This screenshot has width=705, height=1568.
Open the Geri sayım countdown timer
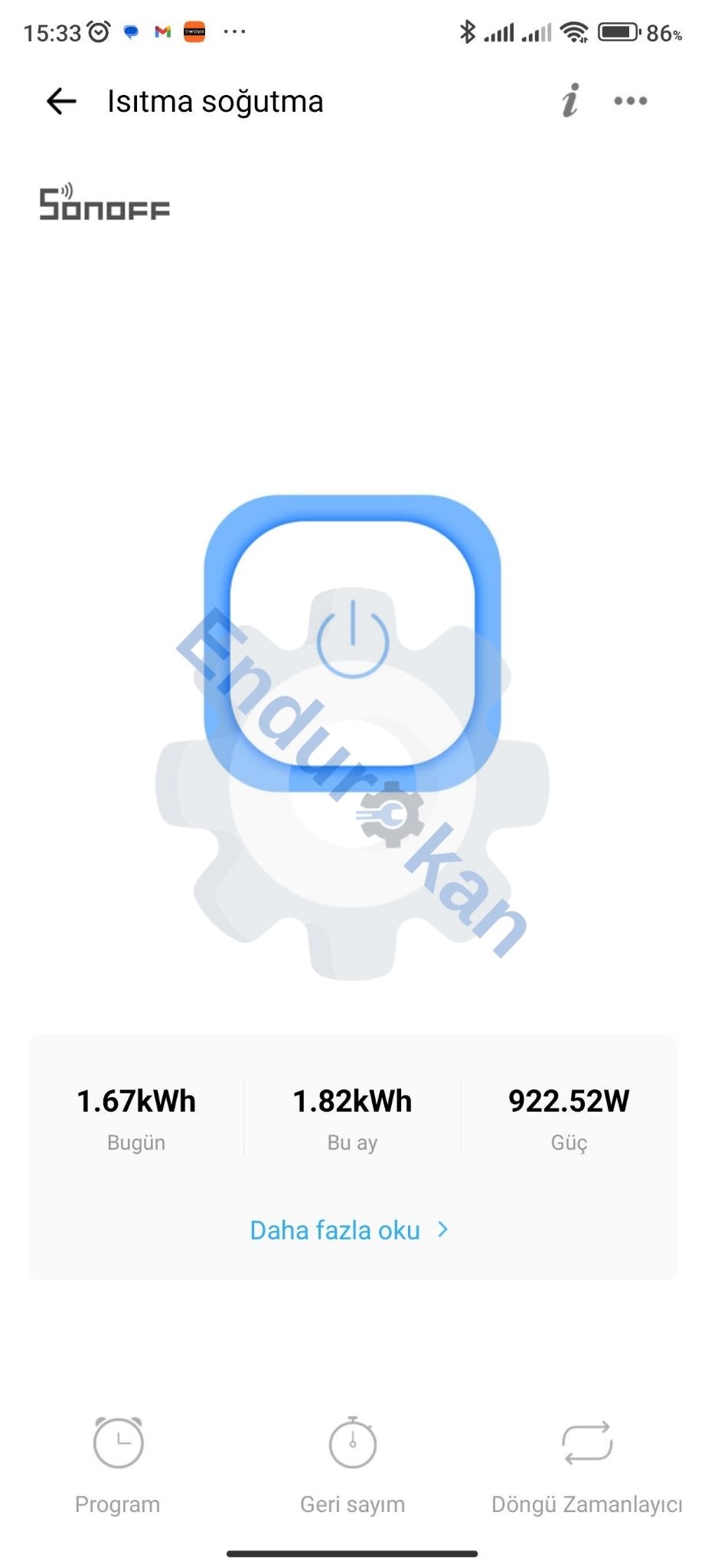352,1465
